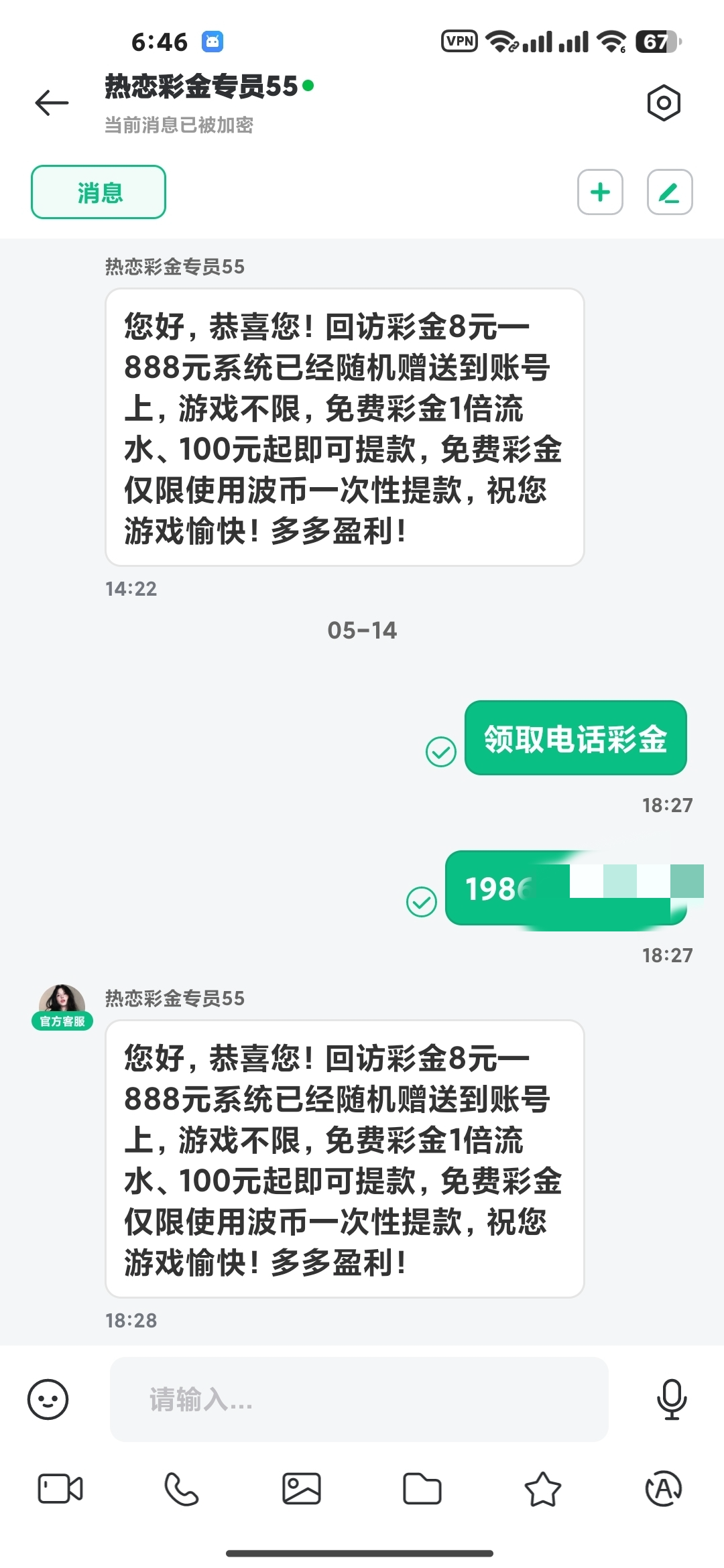Open the emoji picker
Image resolution: width=724 pixels, height=1568 pixels.
(48, 1399)
